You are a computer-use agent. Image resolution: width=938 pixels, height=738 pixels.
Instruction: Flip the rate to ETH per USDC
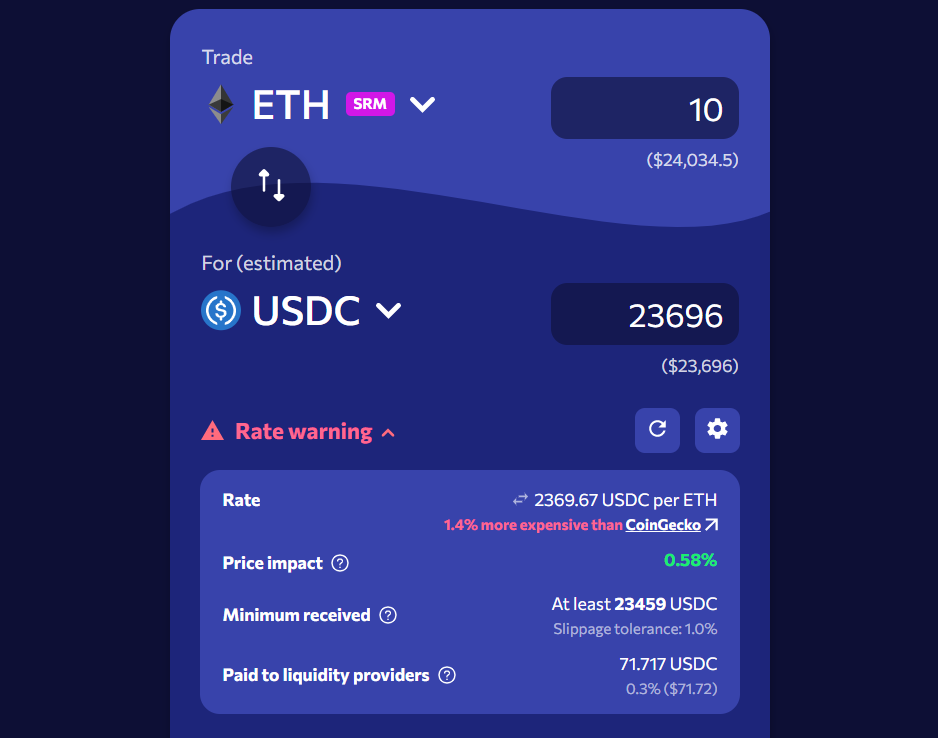tap(520, 500)
